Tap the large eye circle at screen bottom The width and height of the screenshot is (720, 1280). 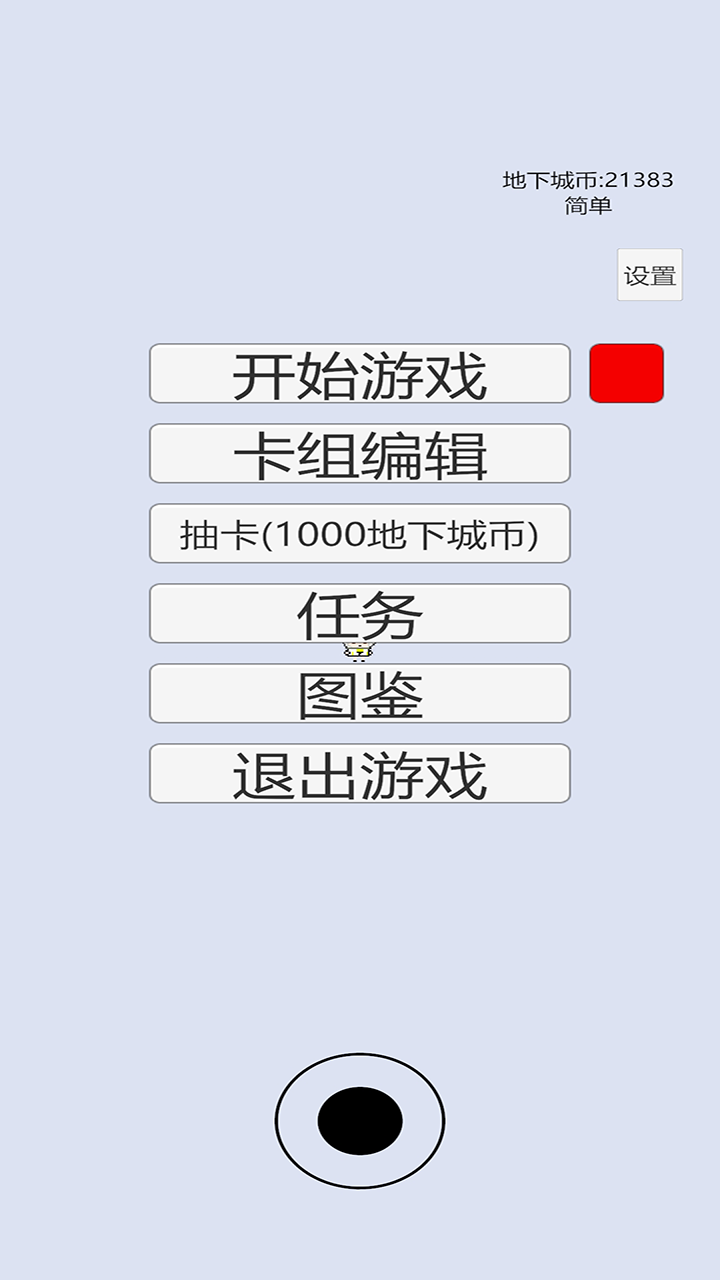point(358,1118)
